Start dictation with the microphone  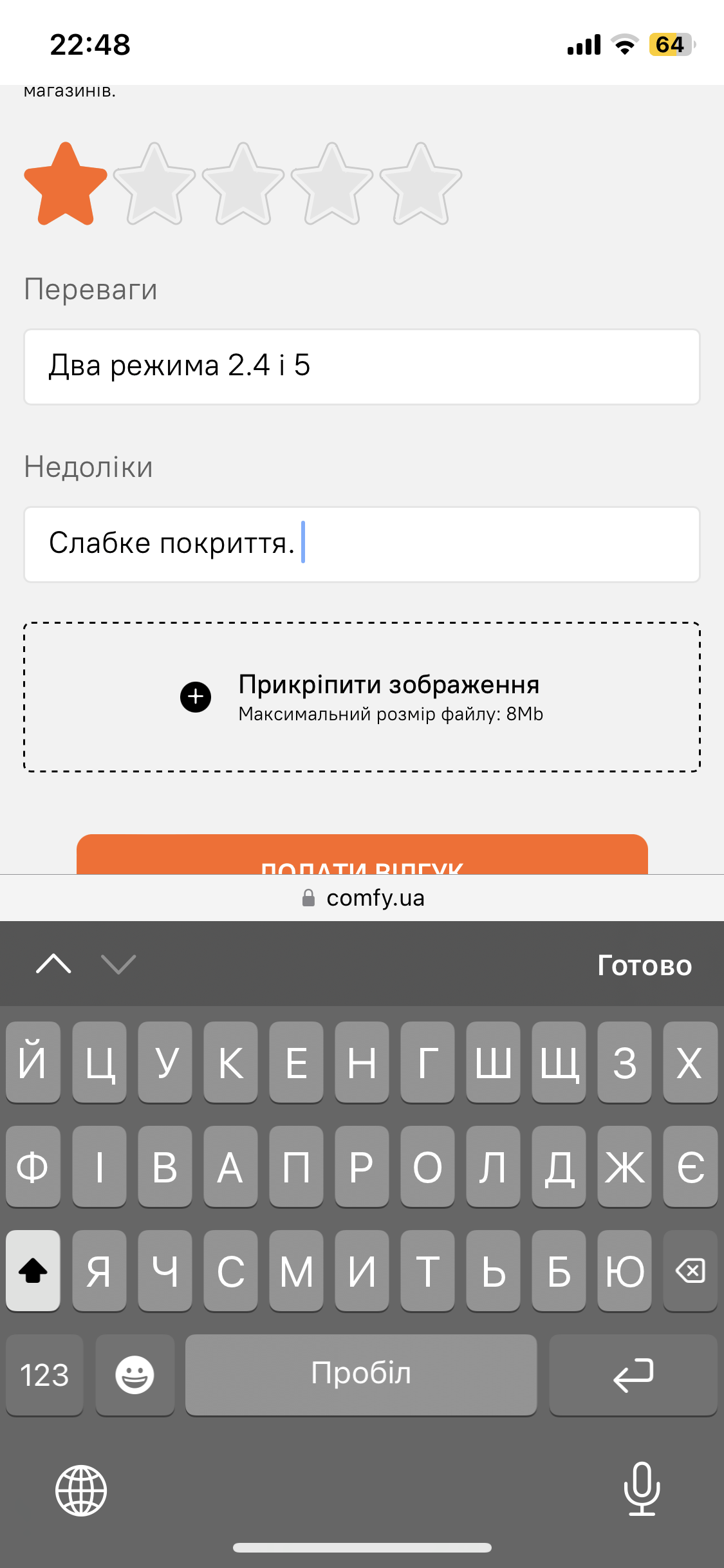[x=642, y=1489]
